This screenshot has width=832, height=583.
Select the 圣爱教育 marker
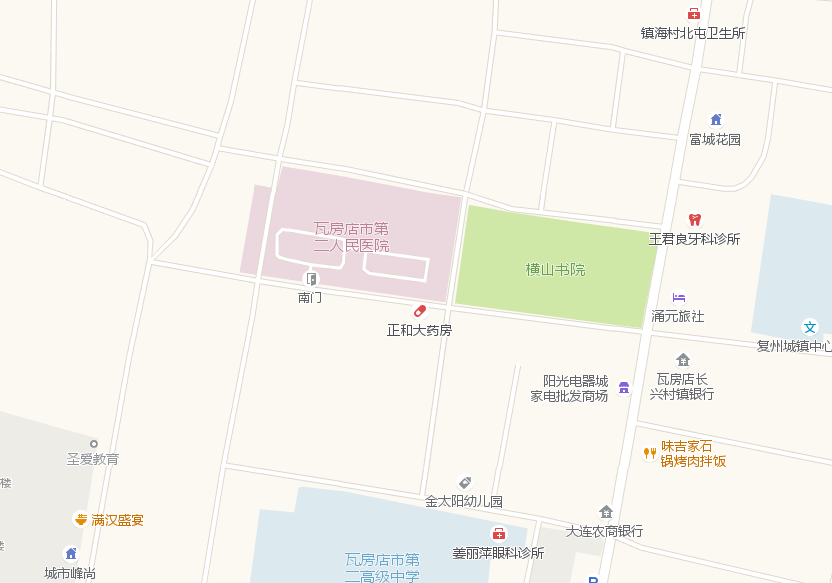(94, 444)
